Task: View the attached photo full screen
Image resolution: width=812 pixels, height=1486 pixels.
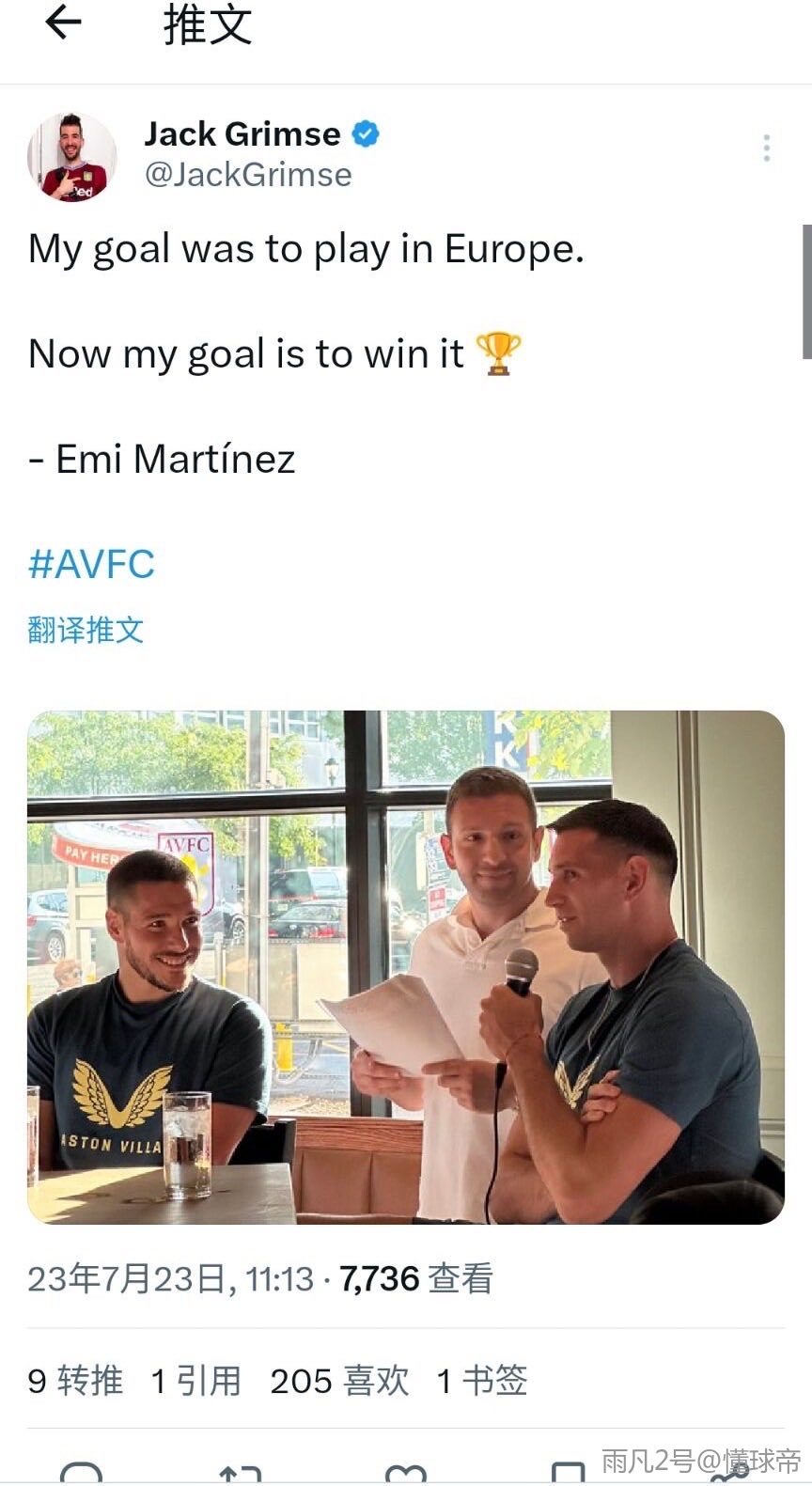Action: pyautogui.click(x=406, y=966)
